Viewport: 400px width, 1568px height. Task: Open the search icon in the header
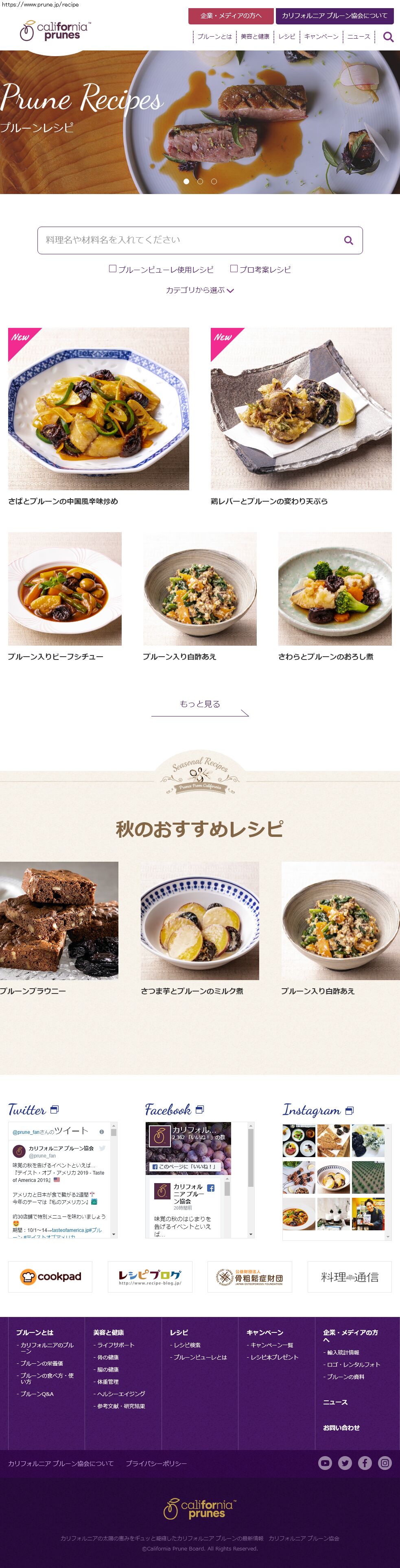tap(388, 37)
